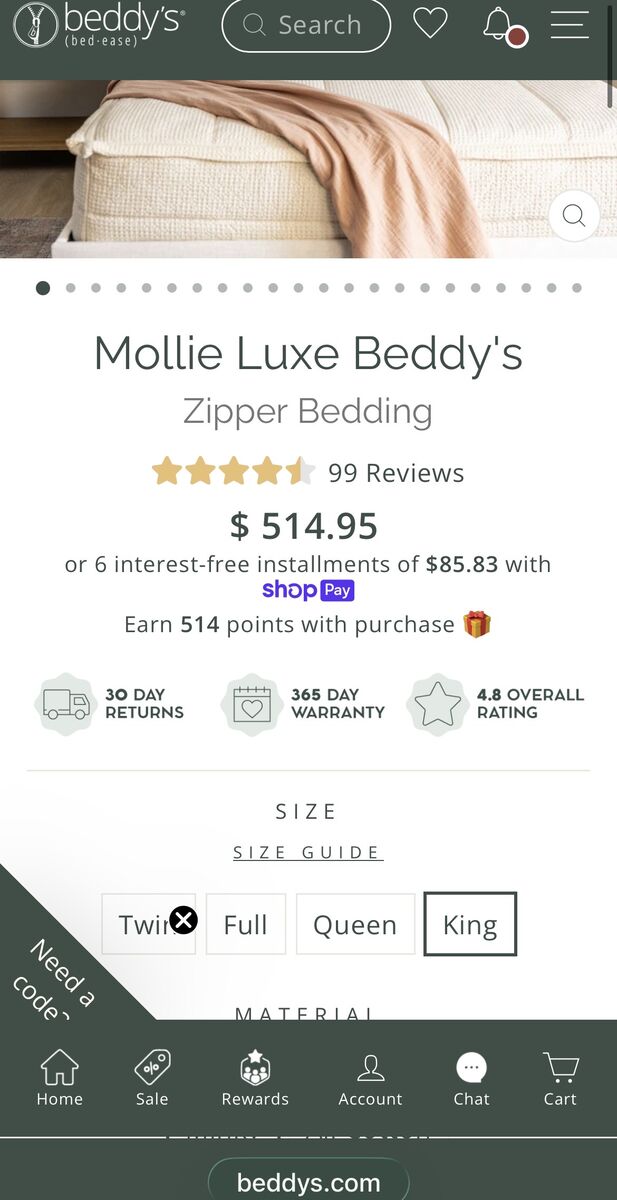This screenshot has width=617, height=1200.
Task: Tap the beddys.com address bar
Action: [308, 1183]
